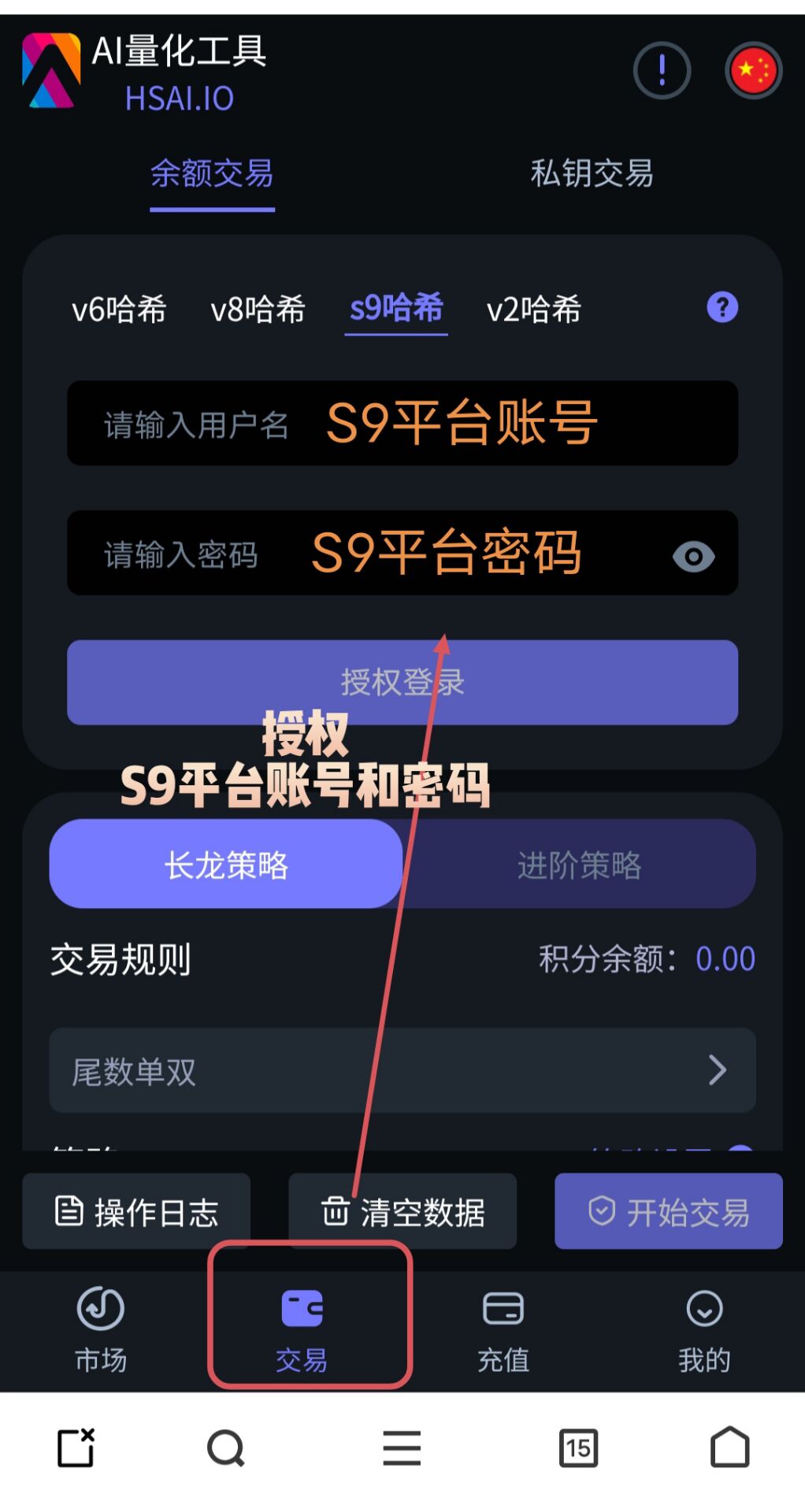The width and height of the screenshot is (805, 1512).
Task: Tap the exclamation notice icon
Action: (x=662, y=70)
